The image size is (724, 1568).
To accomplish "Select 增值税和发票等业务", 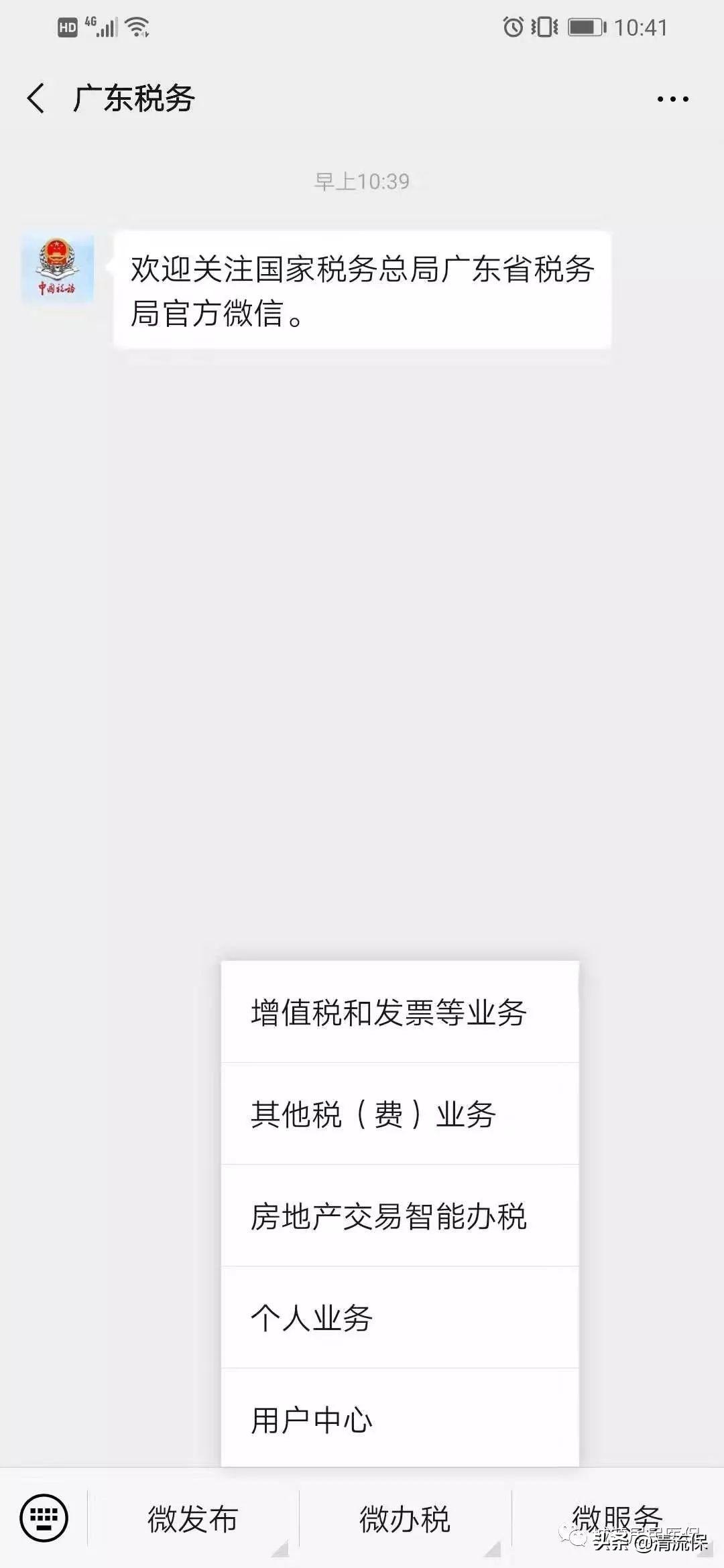I will pyautogui.click(x=400, y=1012).
